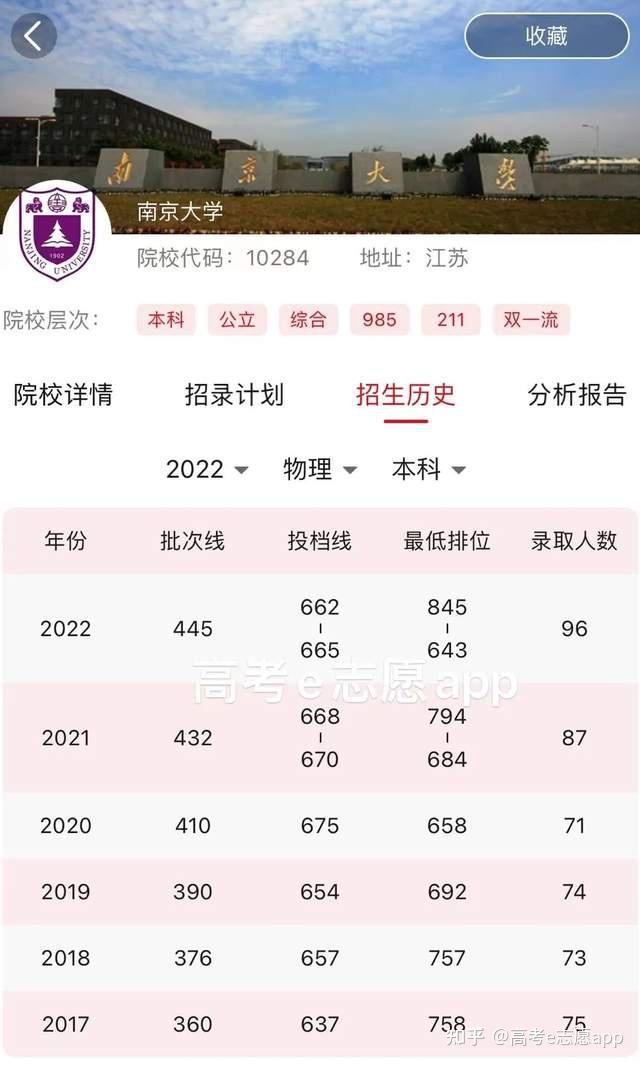640x1065 pixels.
Task: Open the 招录计划 tab
Action: click(234, 395)
